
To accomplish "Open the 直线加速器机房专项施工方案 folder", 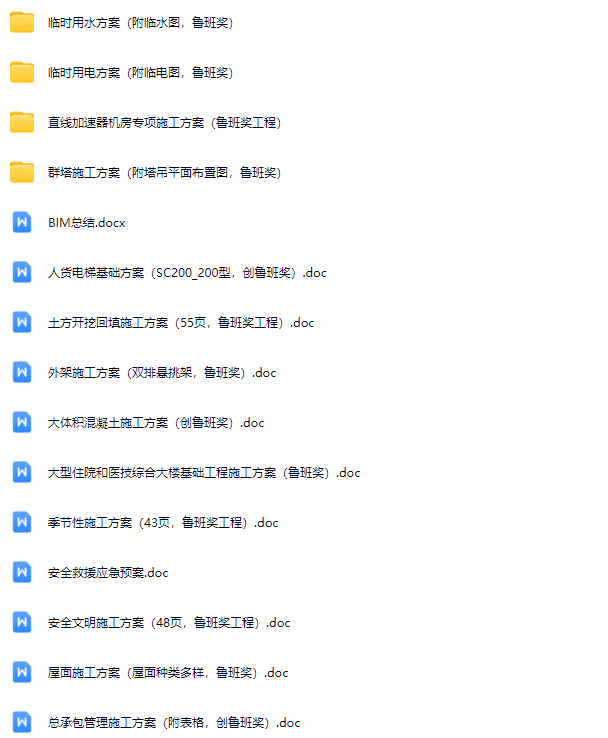I will [164, 122].
